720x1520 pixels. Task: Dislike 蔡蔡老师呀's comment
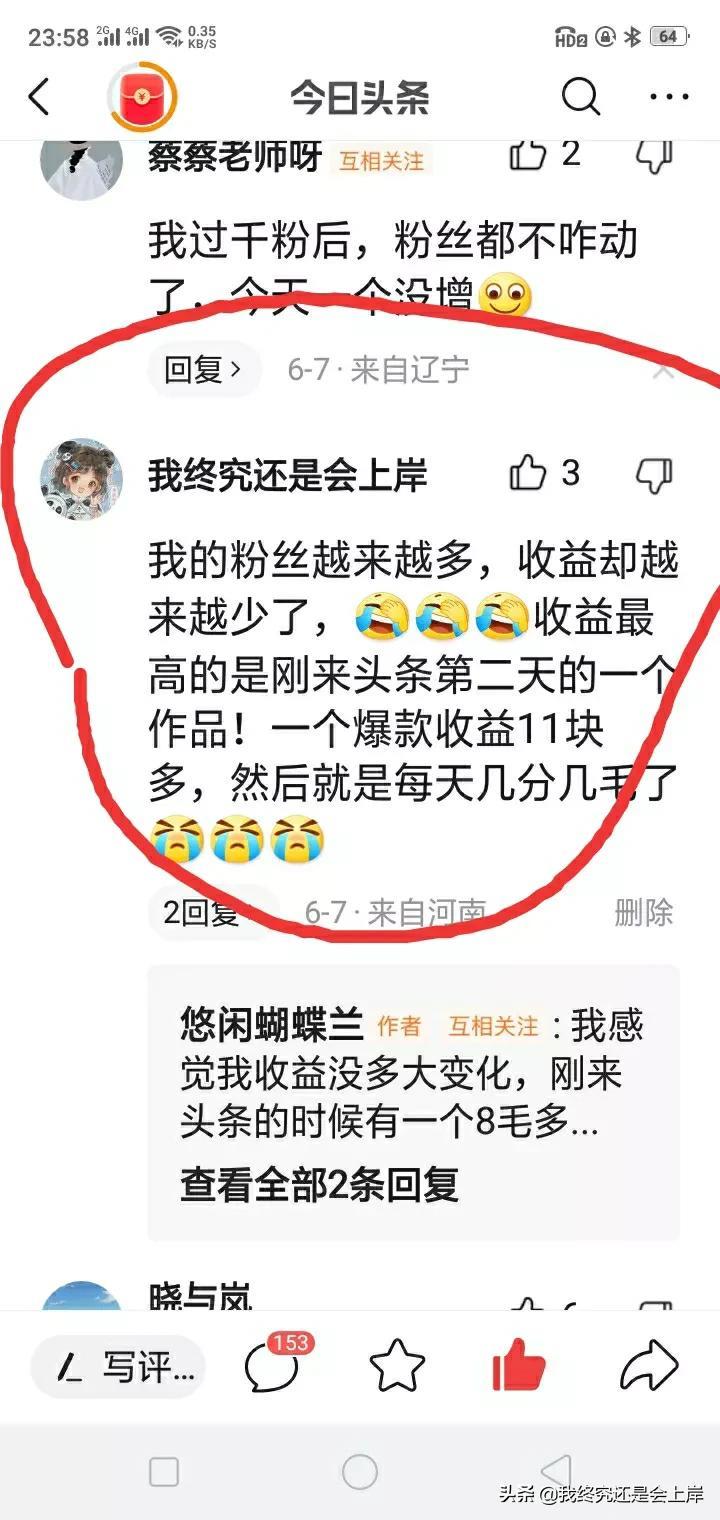click(655, 155)
